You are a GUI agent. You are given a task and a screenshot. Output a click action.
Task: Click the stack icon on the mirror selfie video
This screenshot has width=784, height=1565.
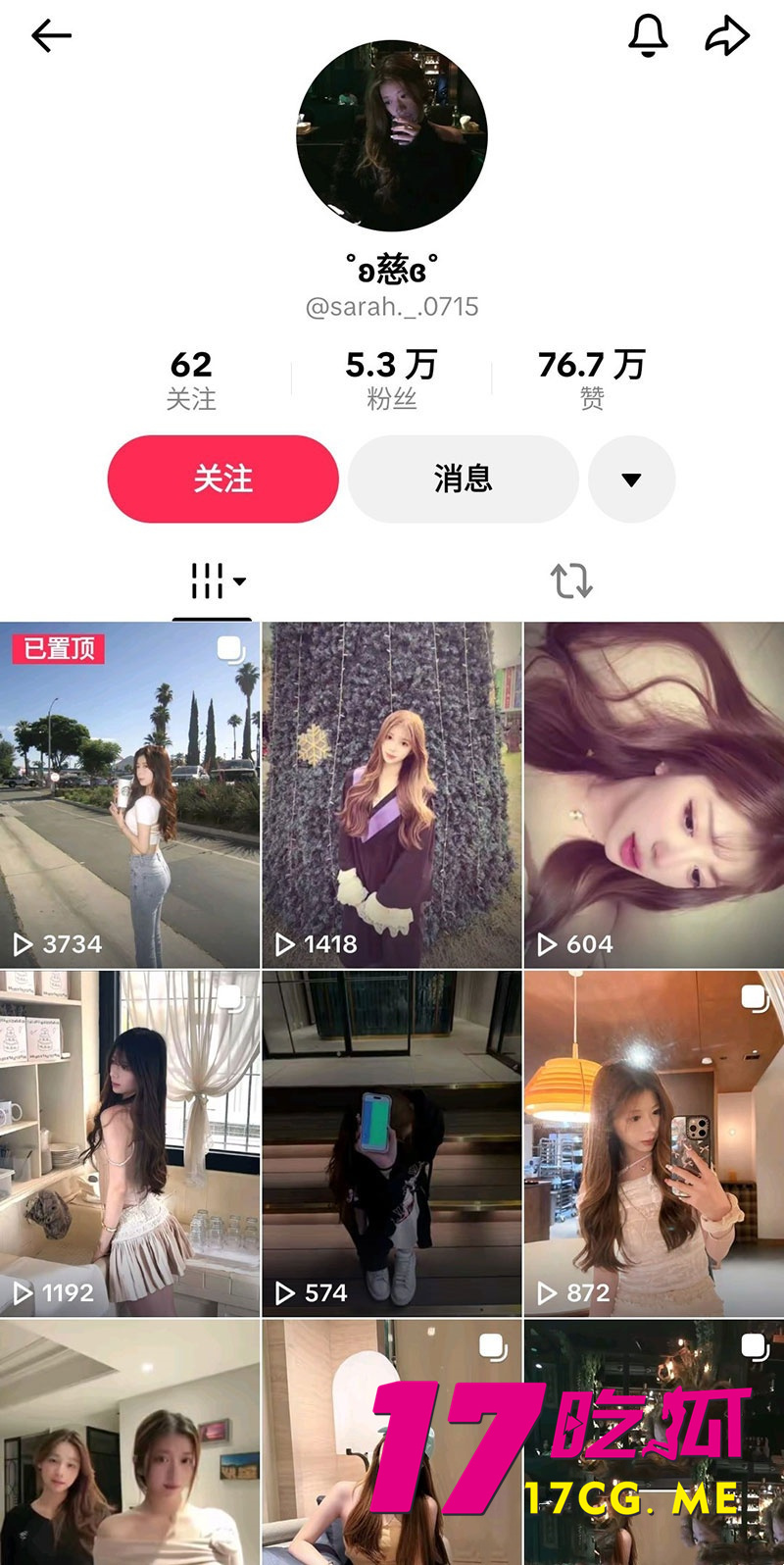tap(753, 996)
